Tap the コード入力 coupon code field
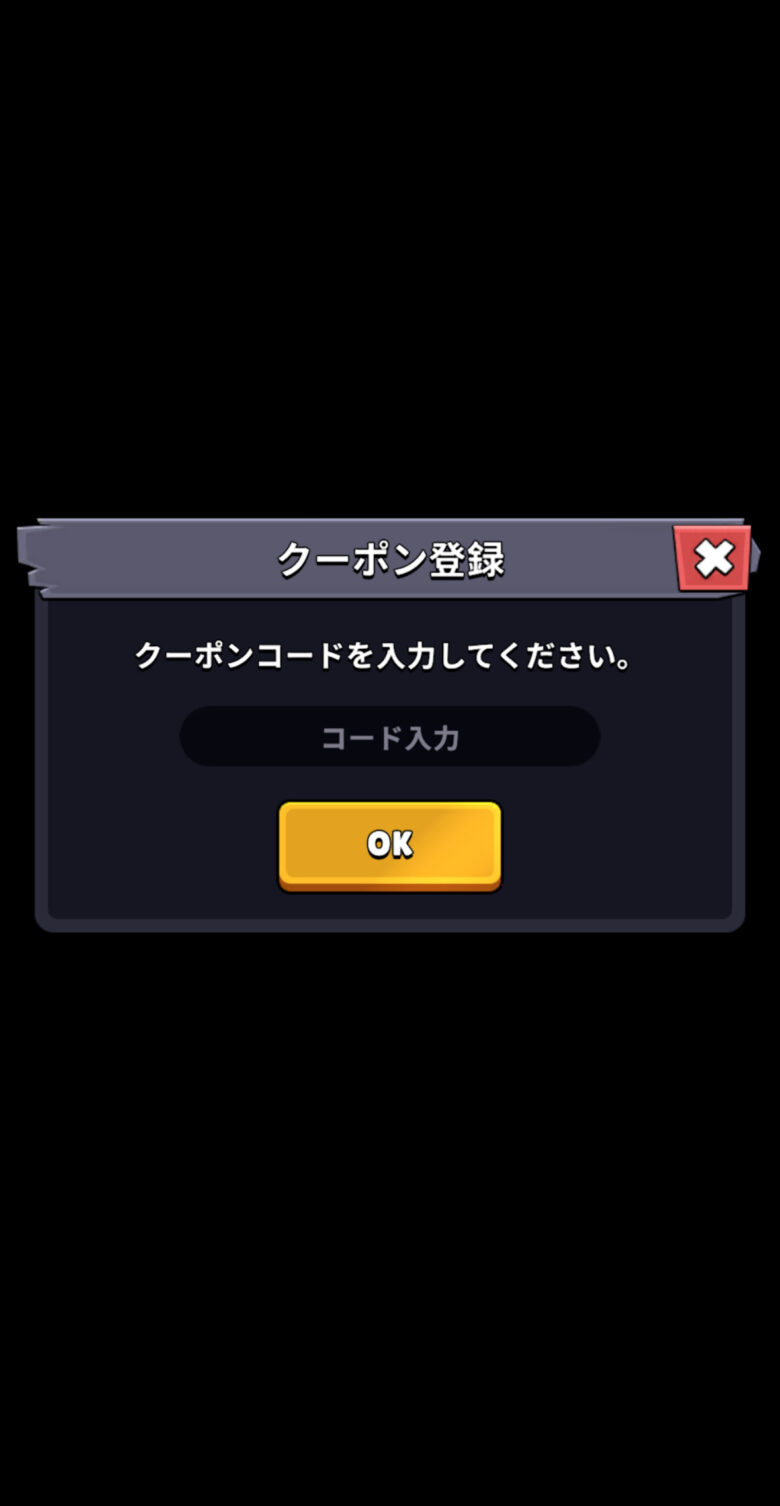780x1506 pixels. click(x=390, y=738)
